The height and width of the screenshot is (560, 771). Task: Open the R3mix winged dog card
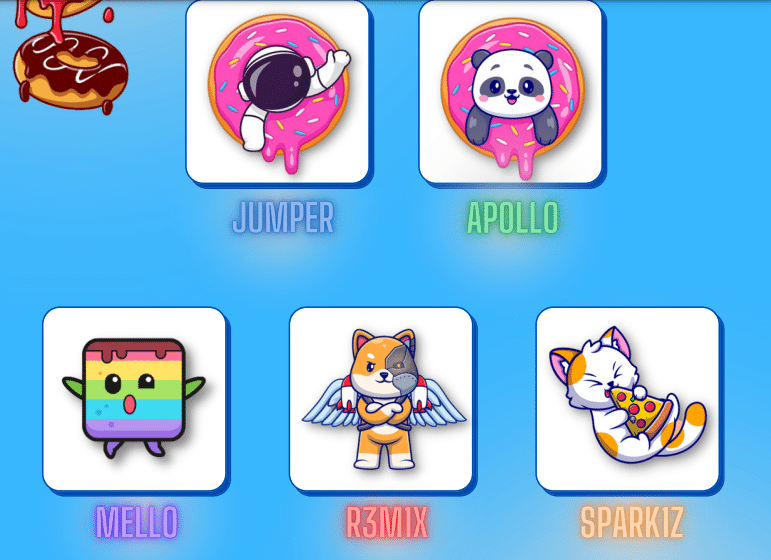380,398
